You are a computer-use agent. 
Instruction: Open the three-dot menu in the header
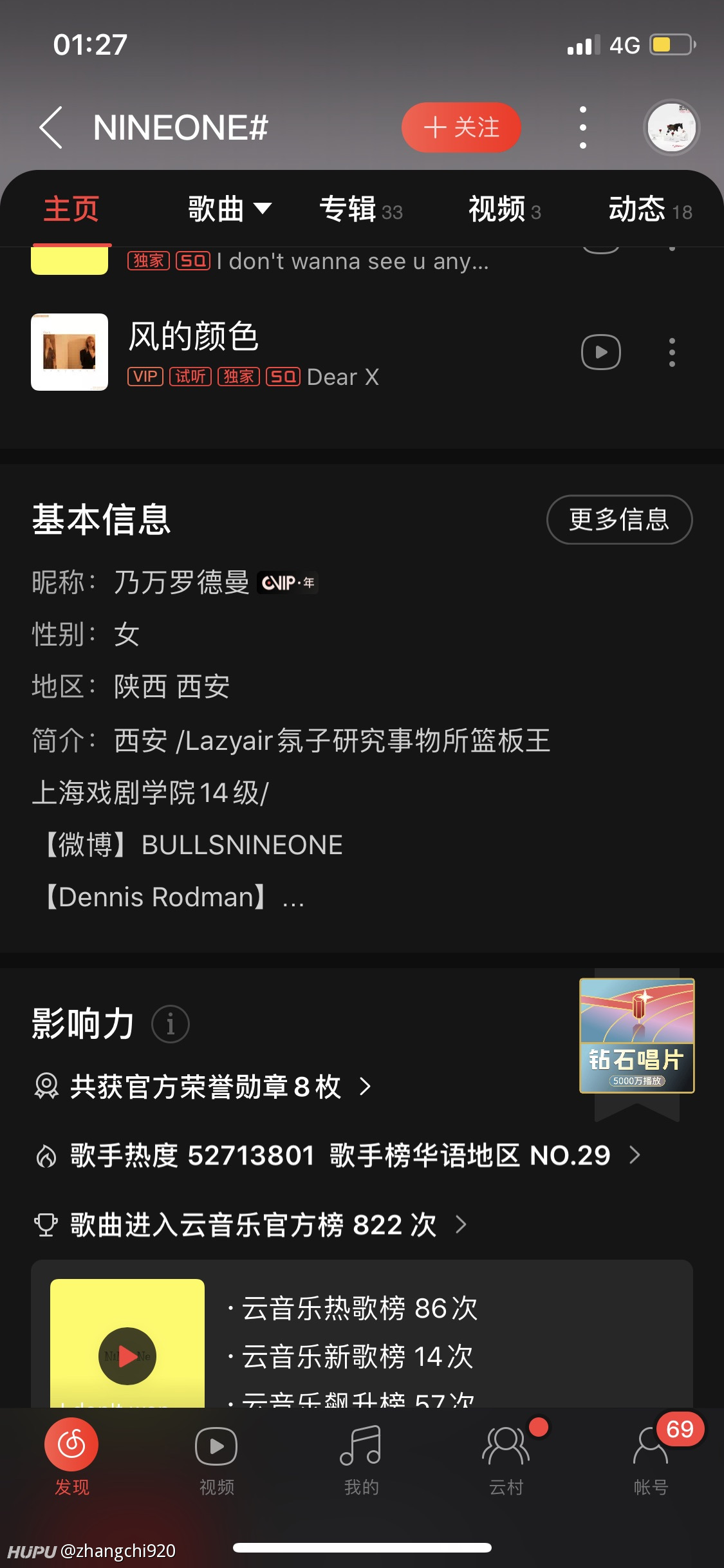tap(582, 127)
